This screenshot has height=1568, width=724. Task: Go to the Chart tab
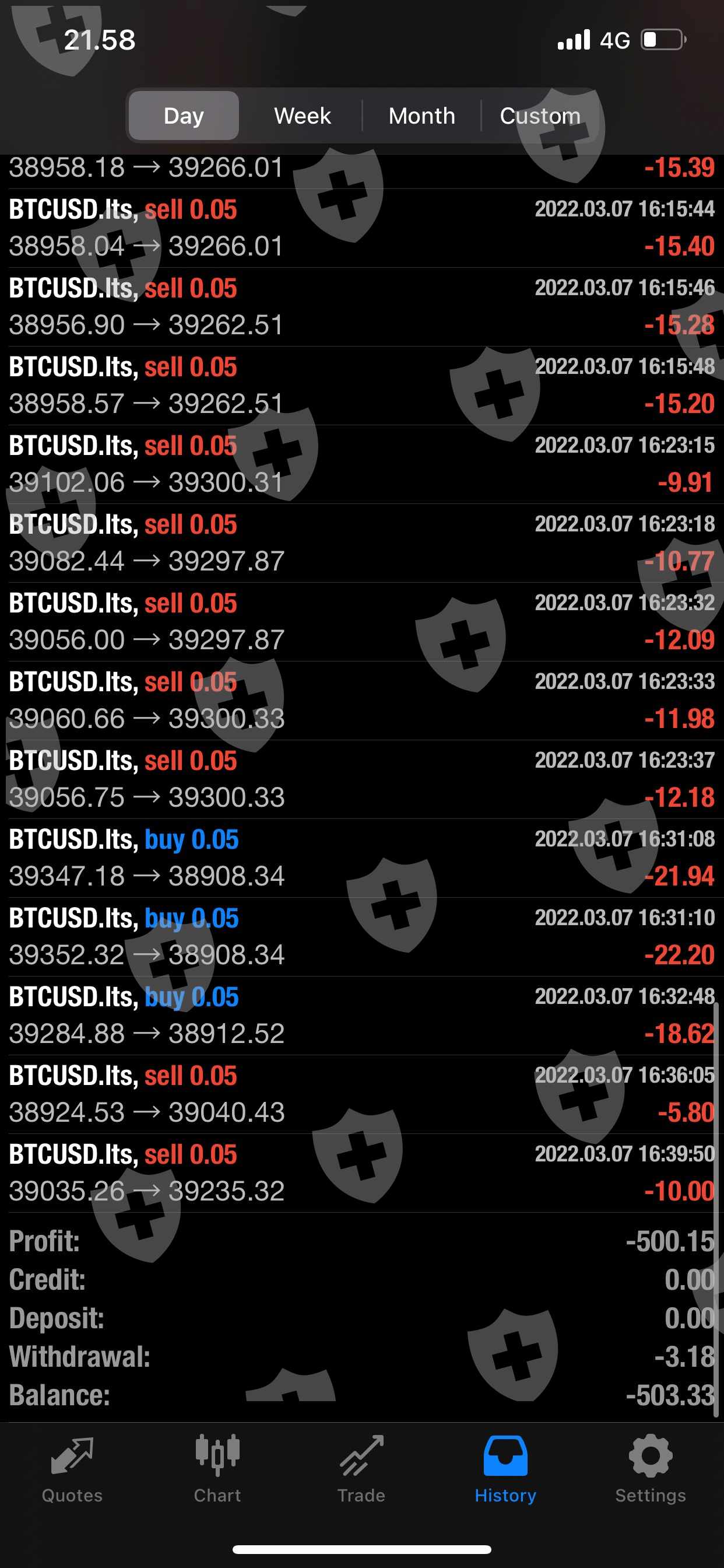217,1468
